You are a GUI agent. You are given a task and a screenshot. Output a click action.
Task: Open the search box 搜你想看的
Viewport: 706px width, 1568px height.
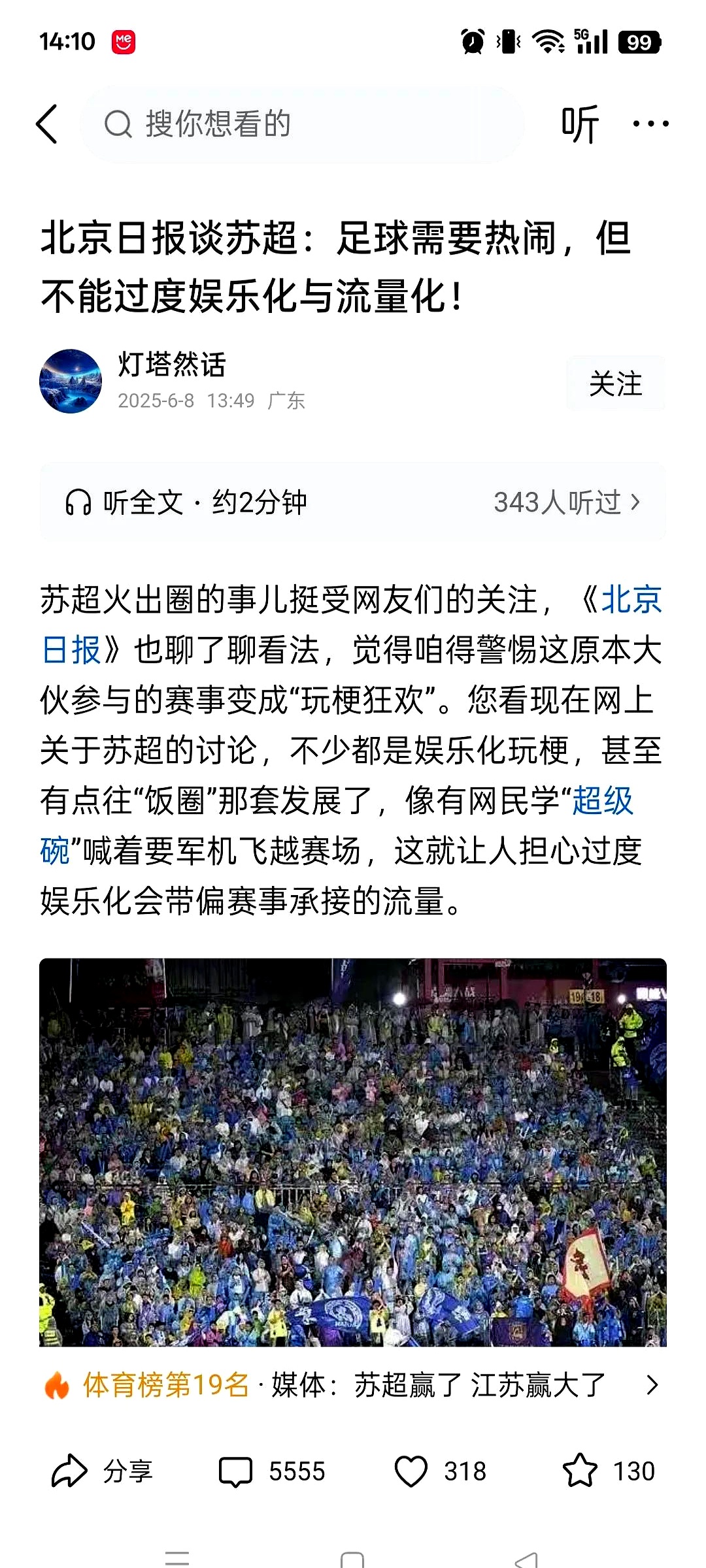tap(301, 123)
